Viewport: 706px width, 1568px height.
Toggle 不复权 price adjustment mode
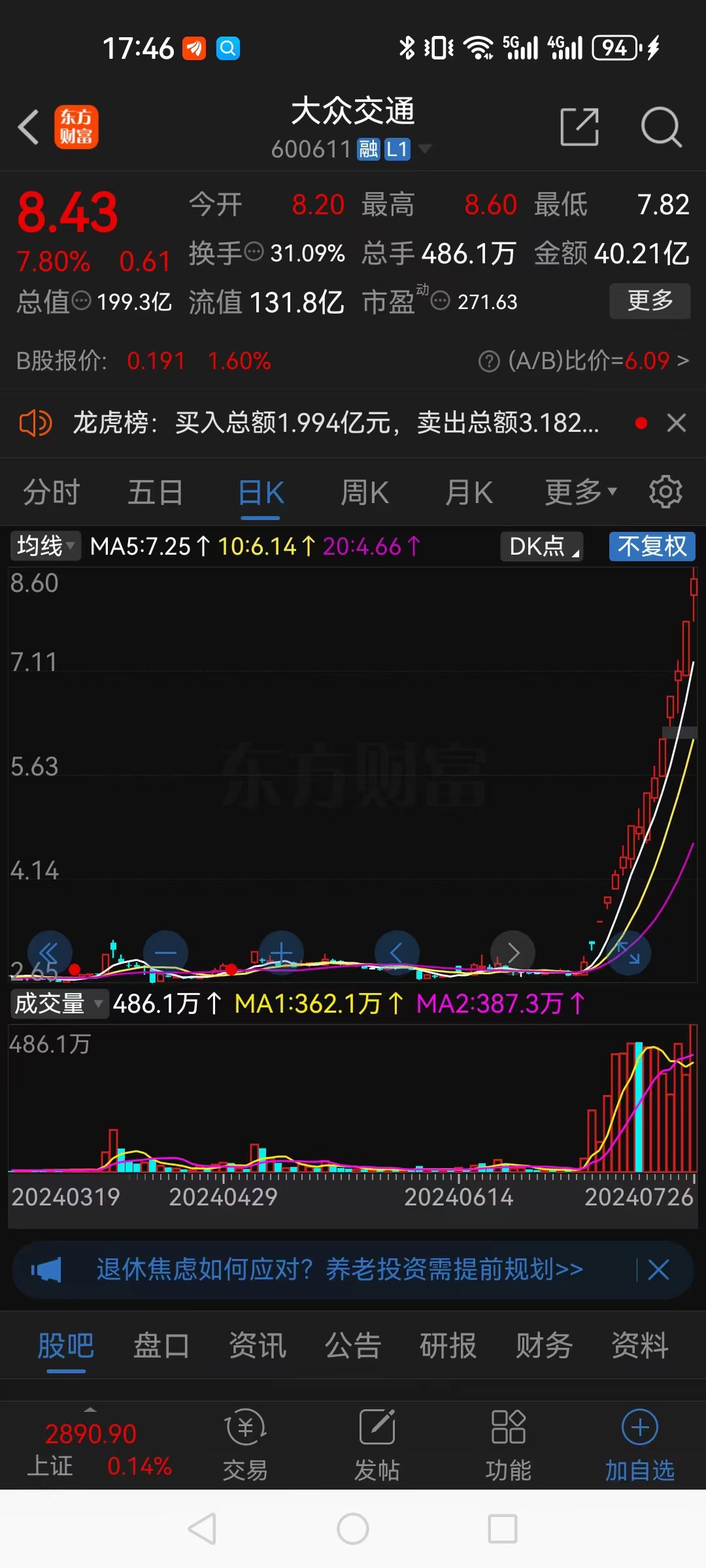pos(652,546)
